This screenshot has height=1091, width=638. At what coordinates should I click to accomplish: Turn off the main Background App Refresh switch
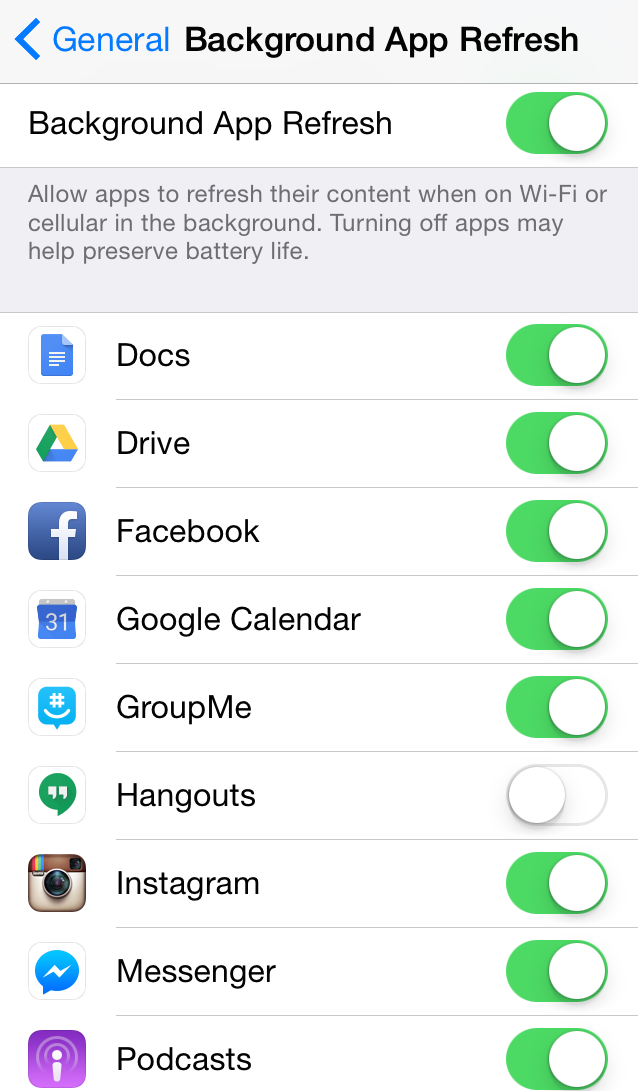[557, 123]
